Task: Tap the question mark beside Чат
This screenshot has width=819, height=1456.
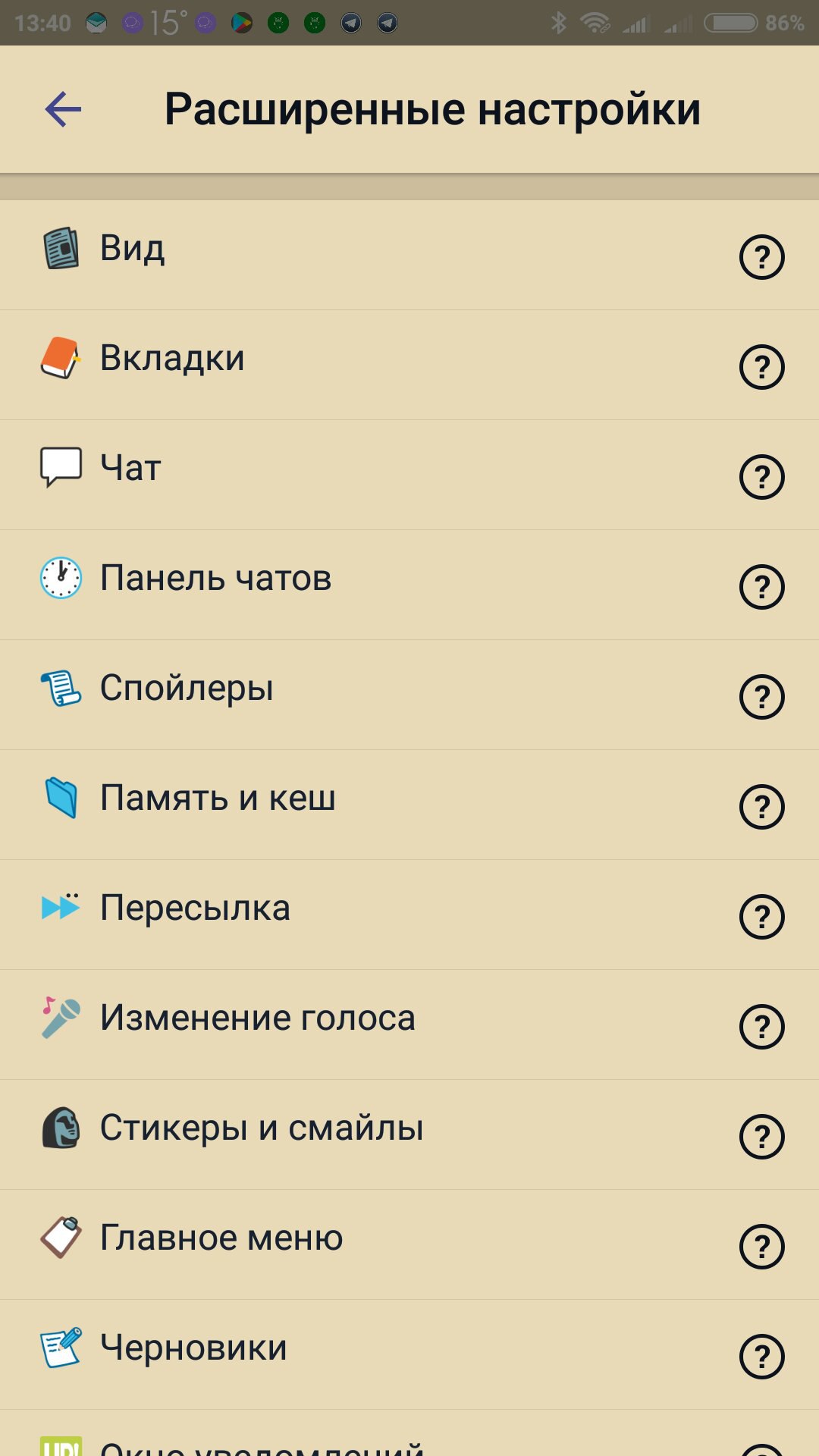Action: (761, 477)
